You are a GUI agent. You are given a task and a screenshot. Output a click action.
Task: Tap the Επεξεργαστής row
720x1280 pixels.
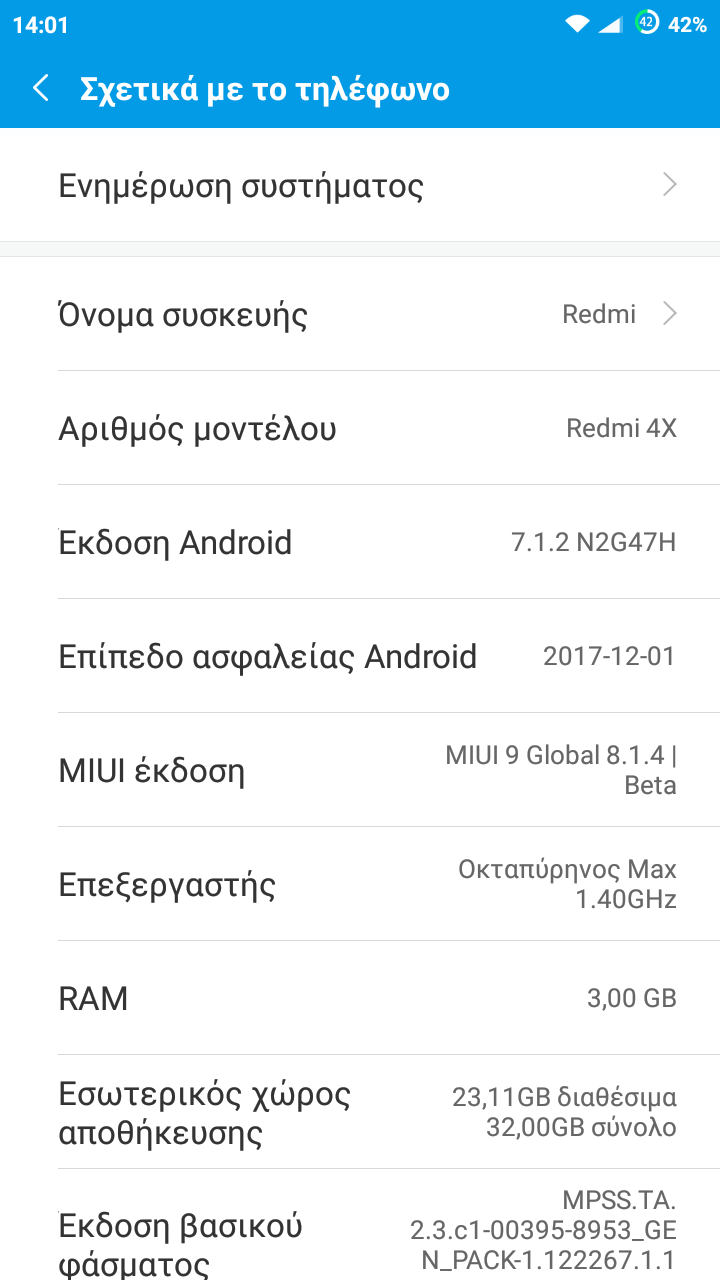click(360, 884)
